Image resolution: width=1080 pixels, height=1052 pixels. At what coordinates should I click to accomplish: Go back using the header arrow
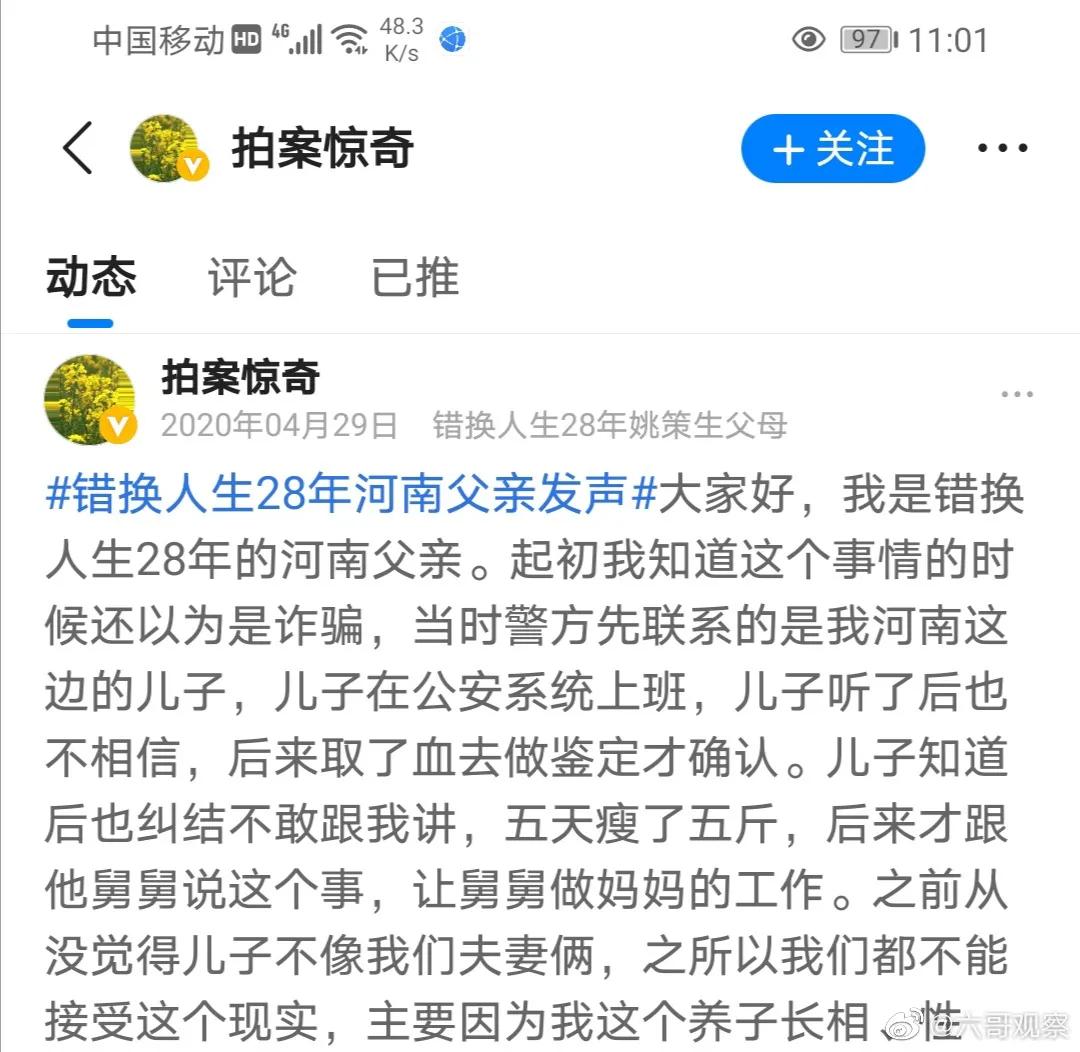tap(78, 150)
